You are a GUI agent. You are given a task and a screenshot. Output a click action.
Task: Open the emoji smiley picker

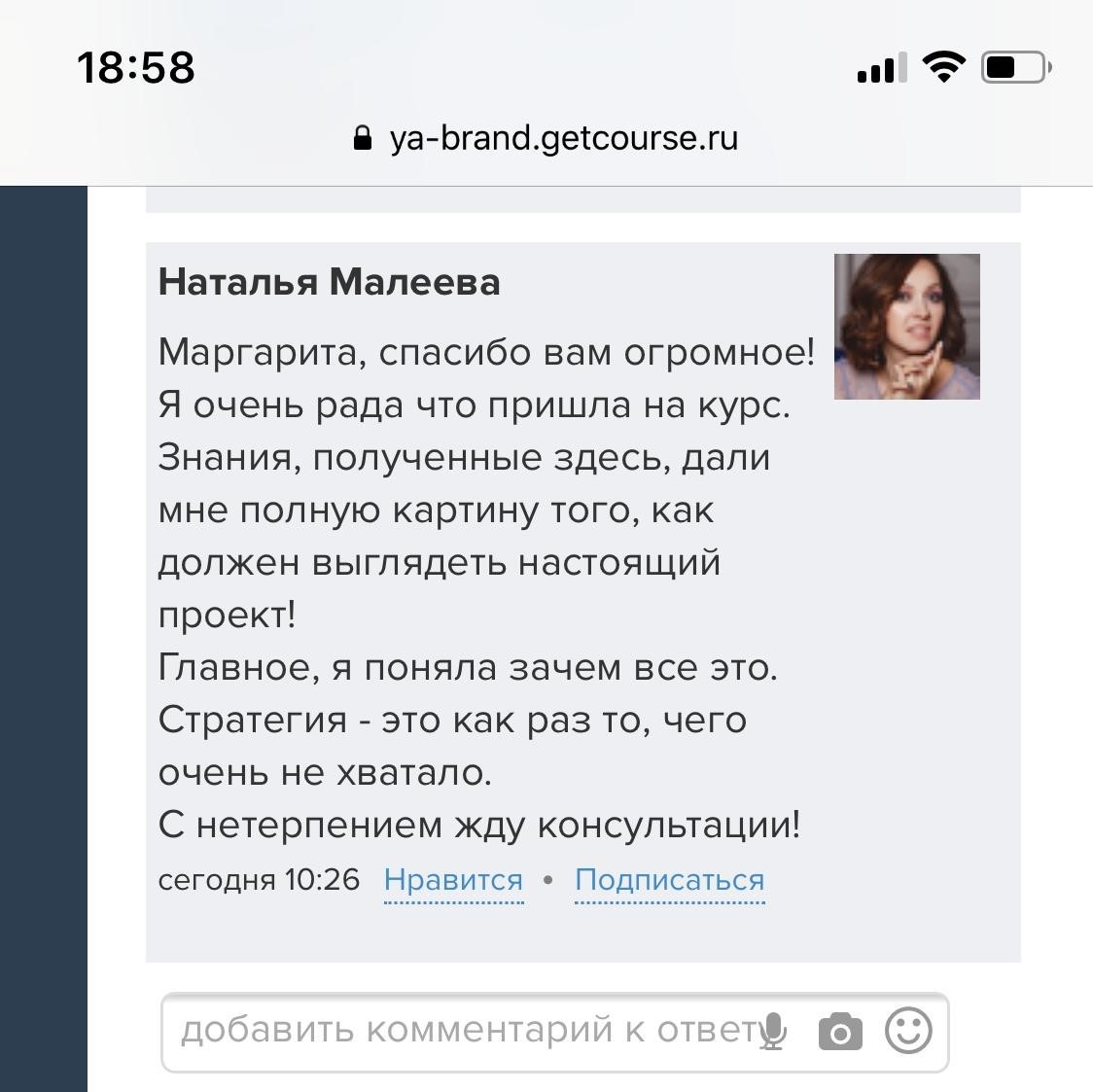tap(909, 1031)
